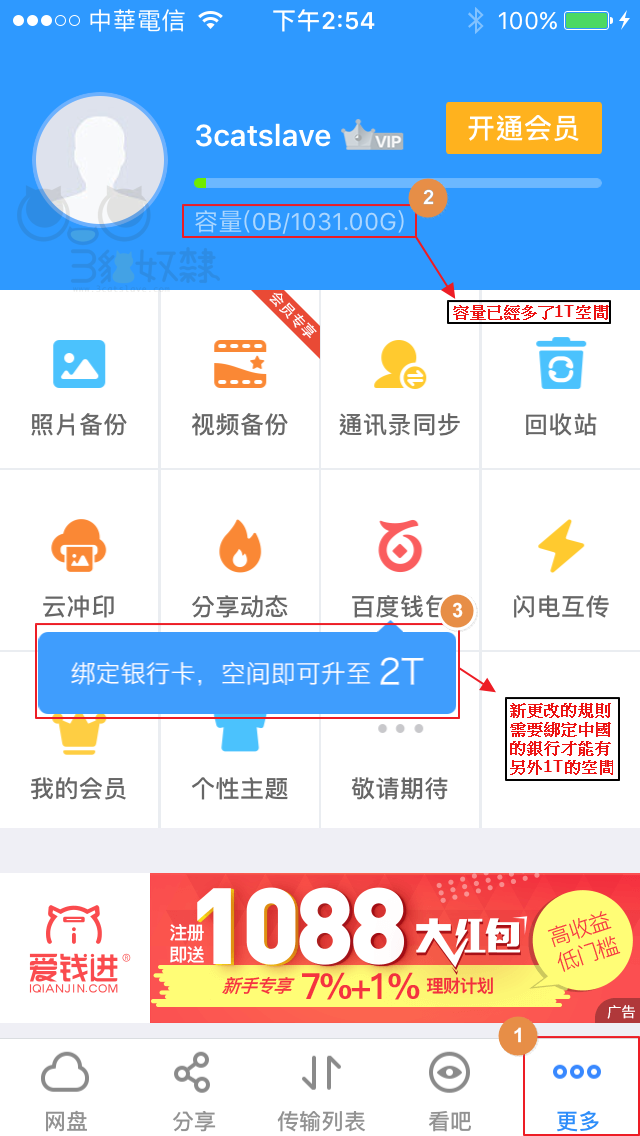Switch to the 网盘 tab
The width and height of the screenshot is (640, 1136).
pos(65,1089)
